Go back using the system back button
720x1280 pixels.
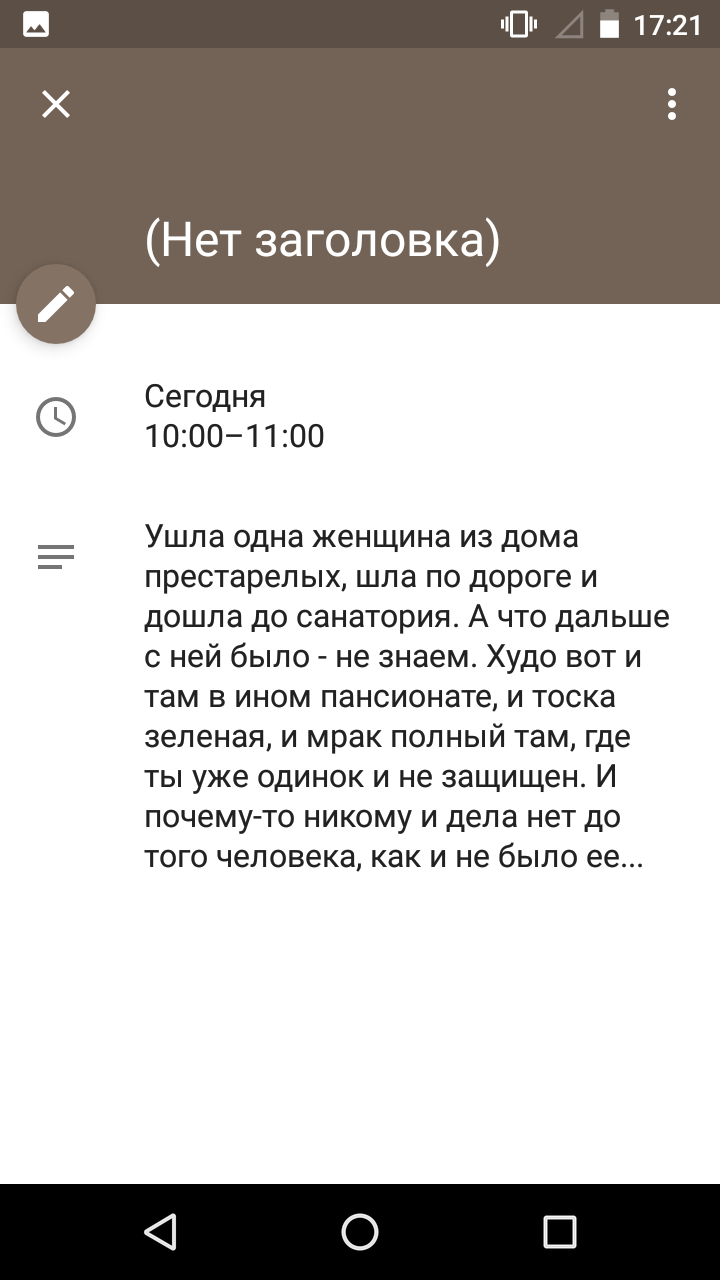pyautogui.click(x=160, y=1232)
